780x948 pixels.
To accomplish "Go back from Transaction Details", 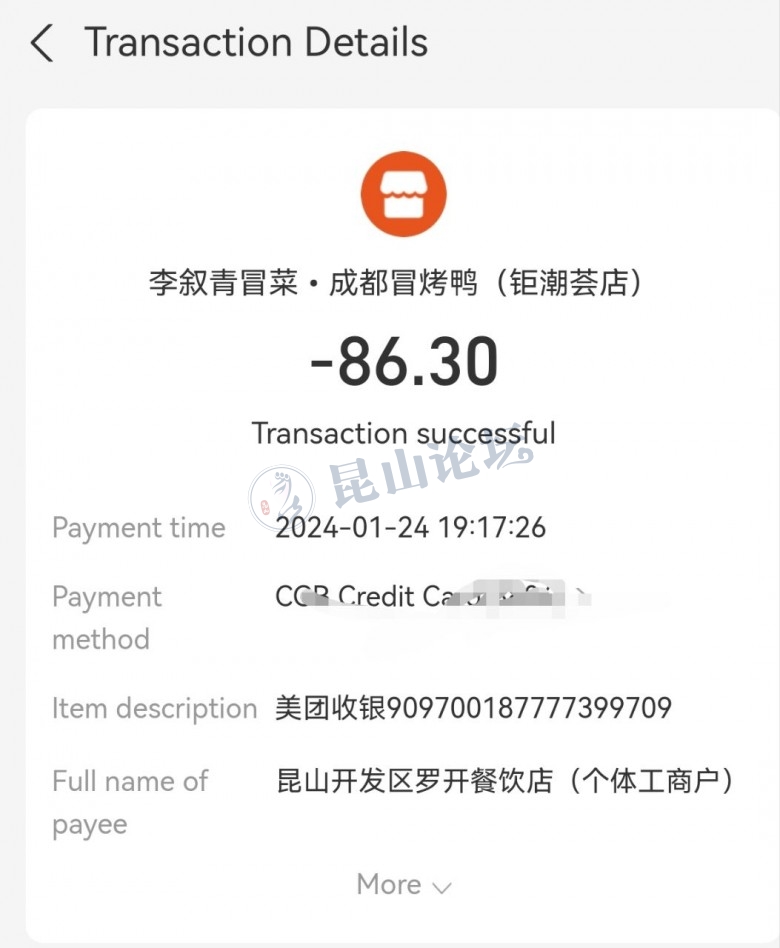I will click(42, 44).
